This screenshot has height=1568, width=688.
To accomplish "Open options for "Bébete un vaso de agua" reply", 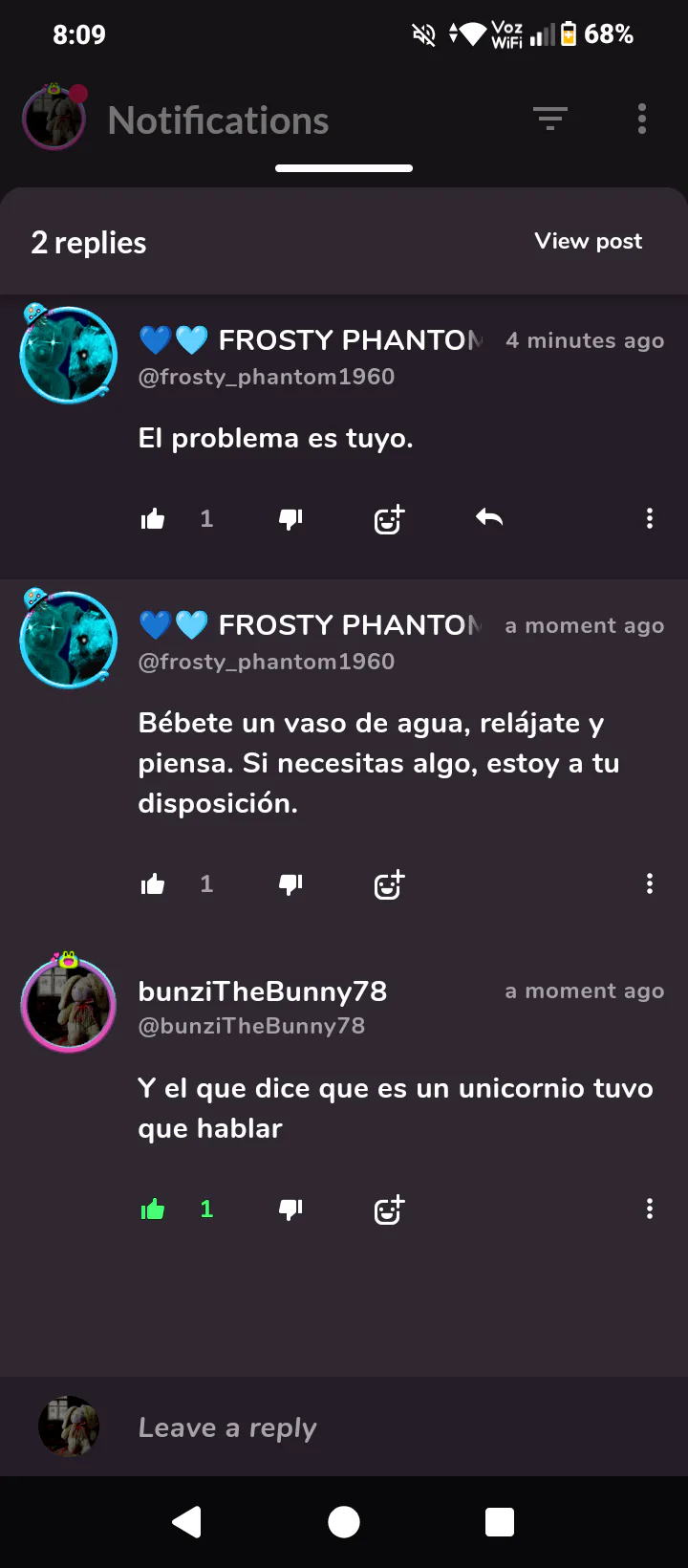I will [x=650, y=883].
